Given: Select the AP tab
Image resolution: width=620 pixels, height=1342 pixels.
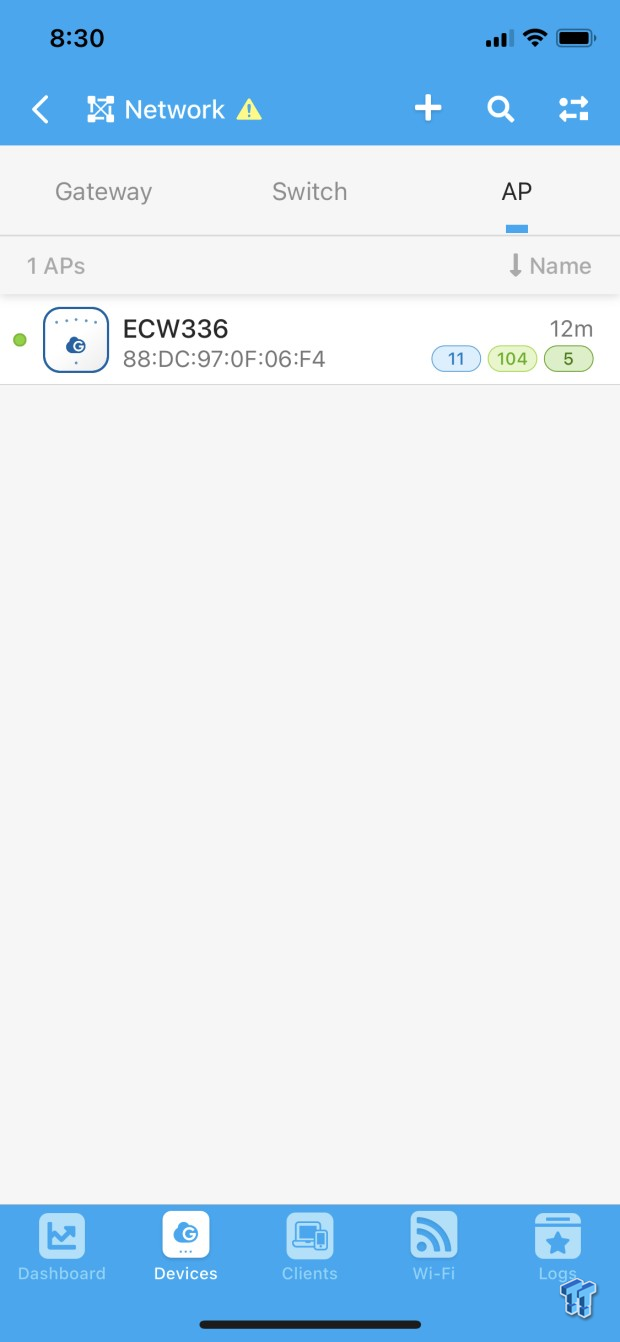Looking at the screenshot, I should pyautogui.click(x=516, y=191).
